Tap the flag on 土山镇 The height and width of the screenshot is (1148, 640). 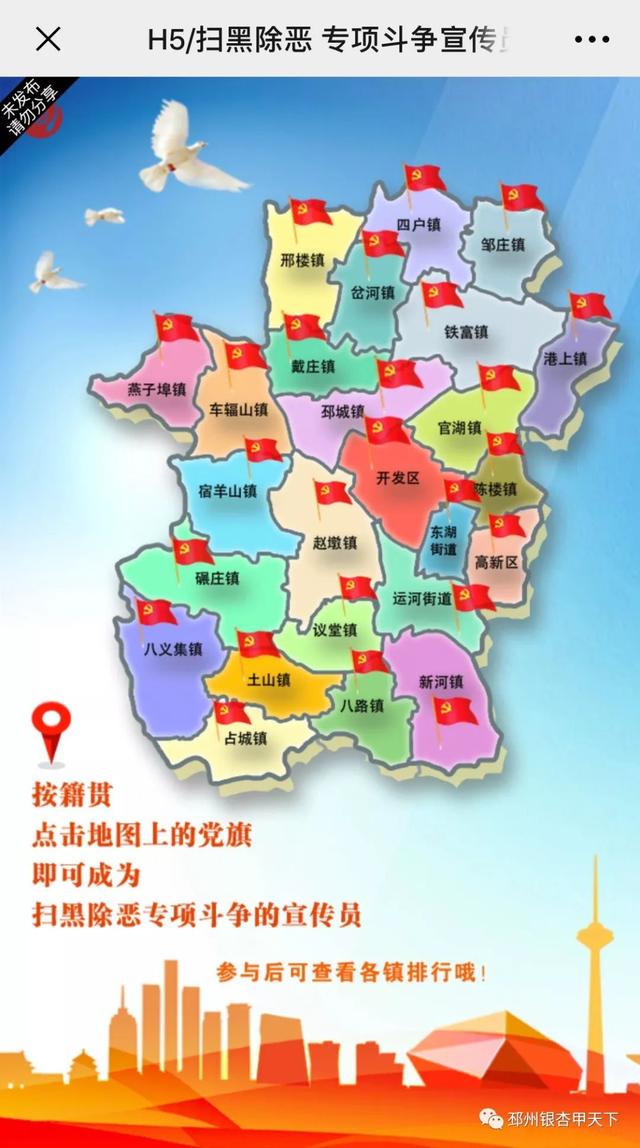point(257,645)
